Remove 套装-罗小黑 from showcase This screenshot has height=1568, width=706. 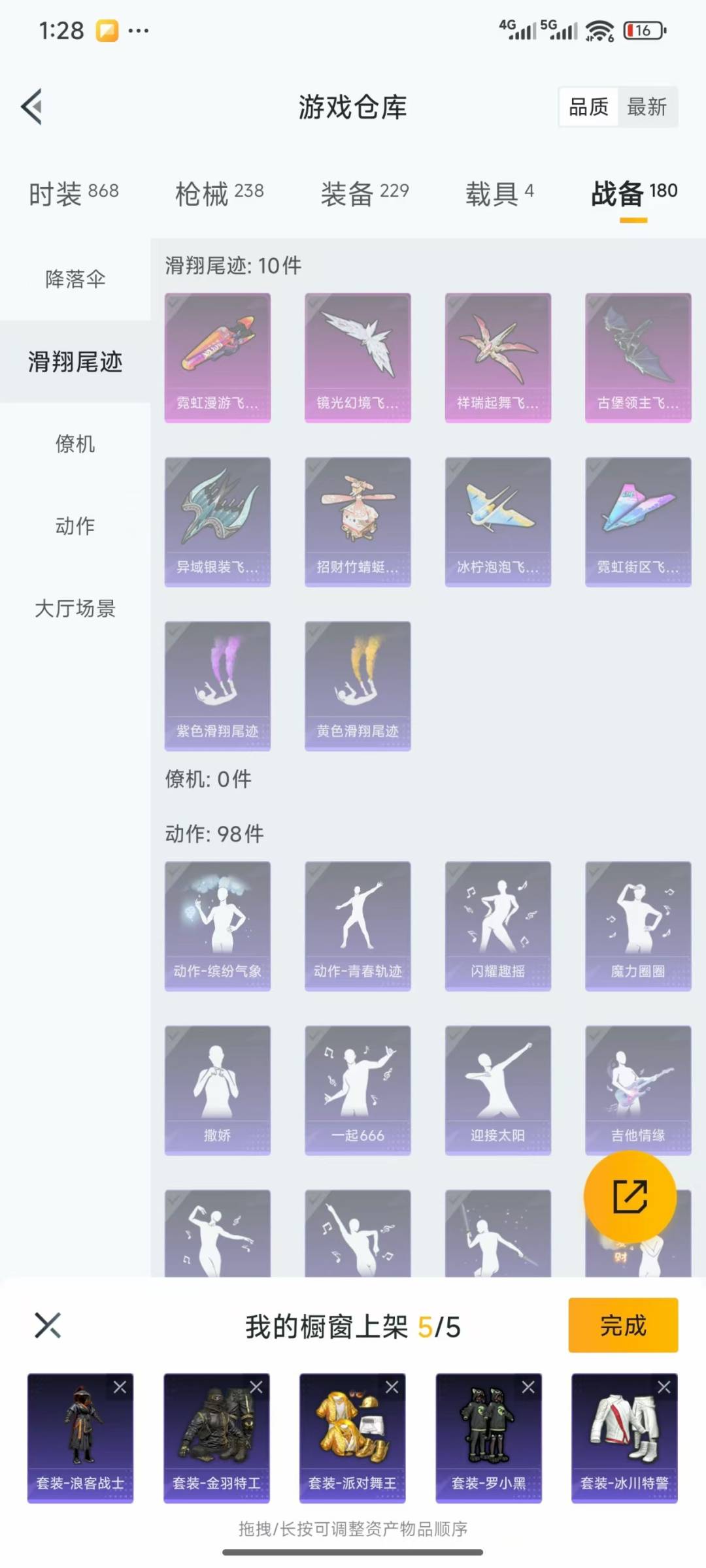click(528, 1387)
